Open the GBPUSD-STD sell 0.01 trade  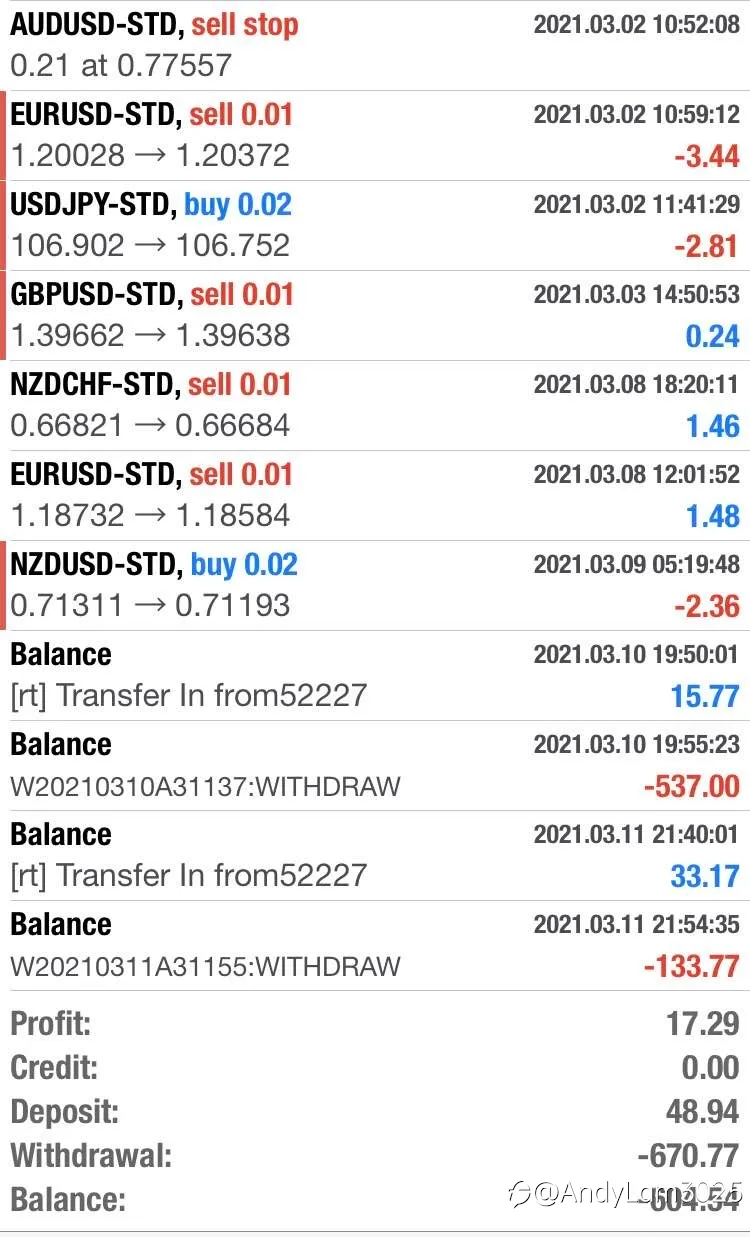375,316
